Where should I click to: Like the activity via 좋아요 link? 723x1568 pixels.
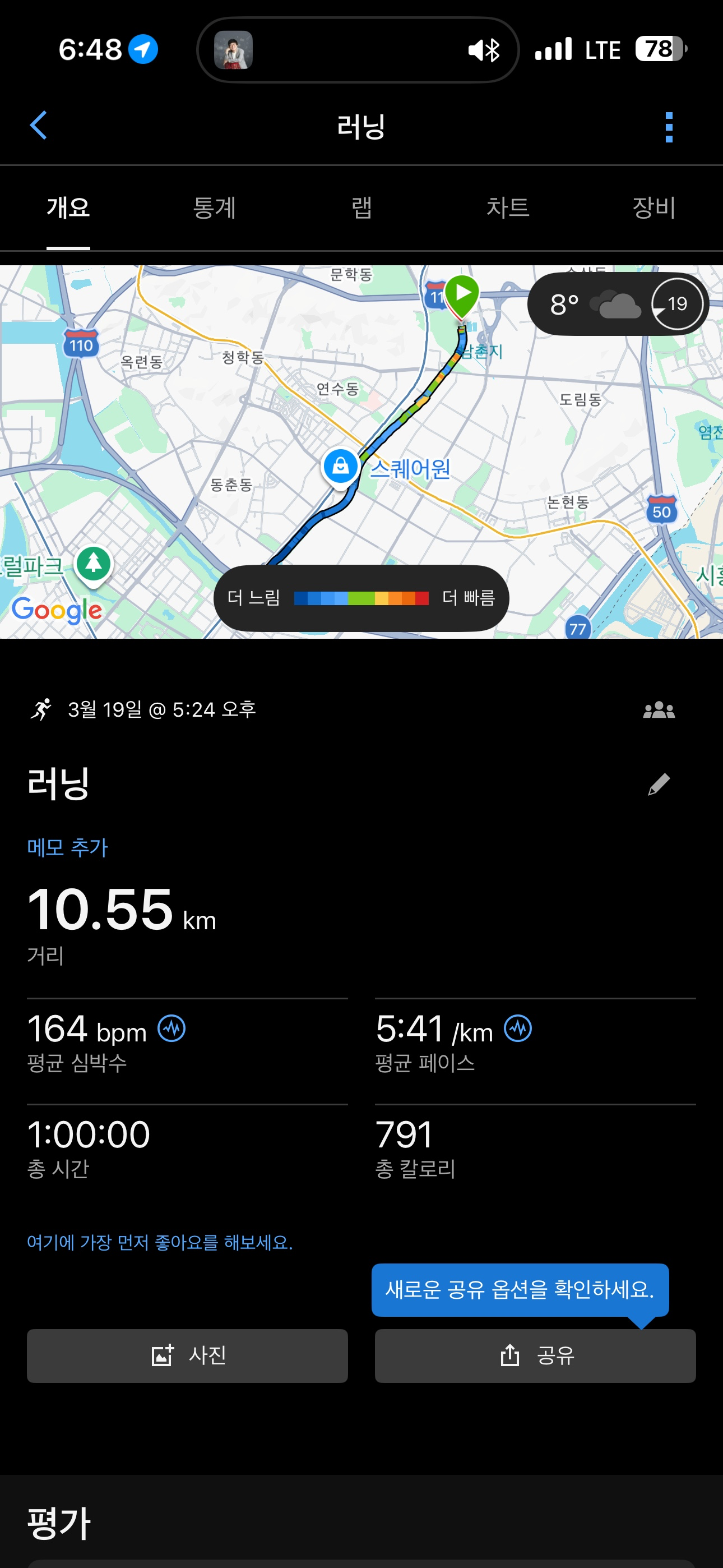pyautogui.click(x=159, y=1242)
